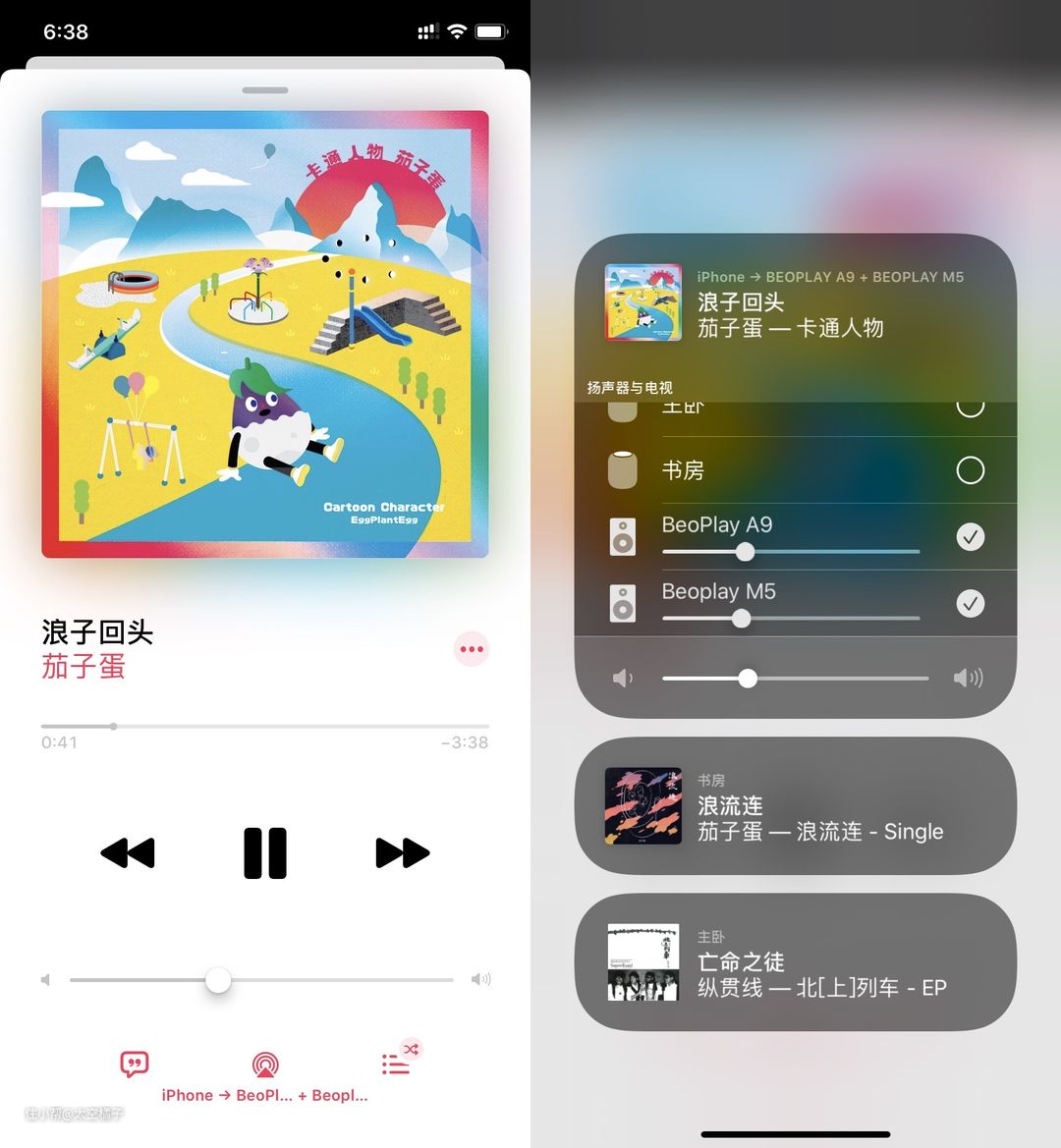Screen dimensions: 1061x1148
Task: Open the red more-options button
Action: click(472, 649)
